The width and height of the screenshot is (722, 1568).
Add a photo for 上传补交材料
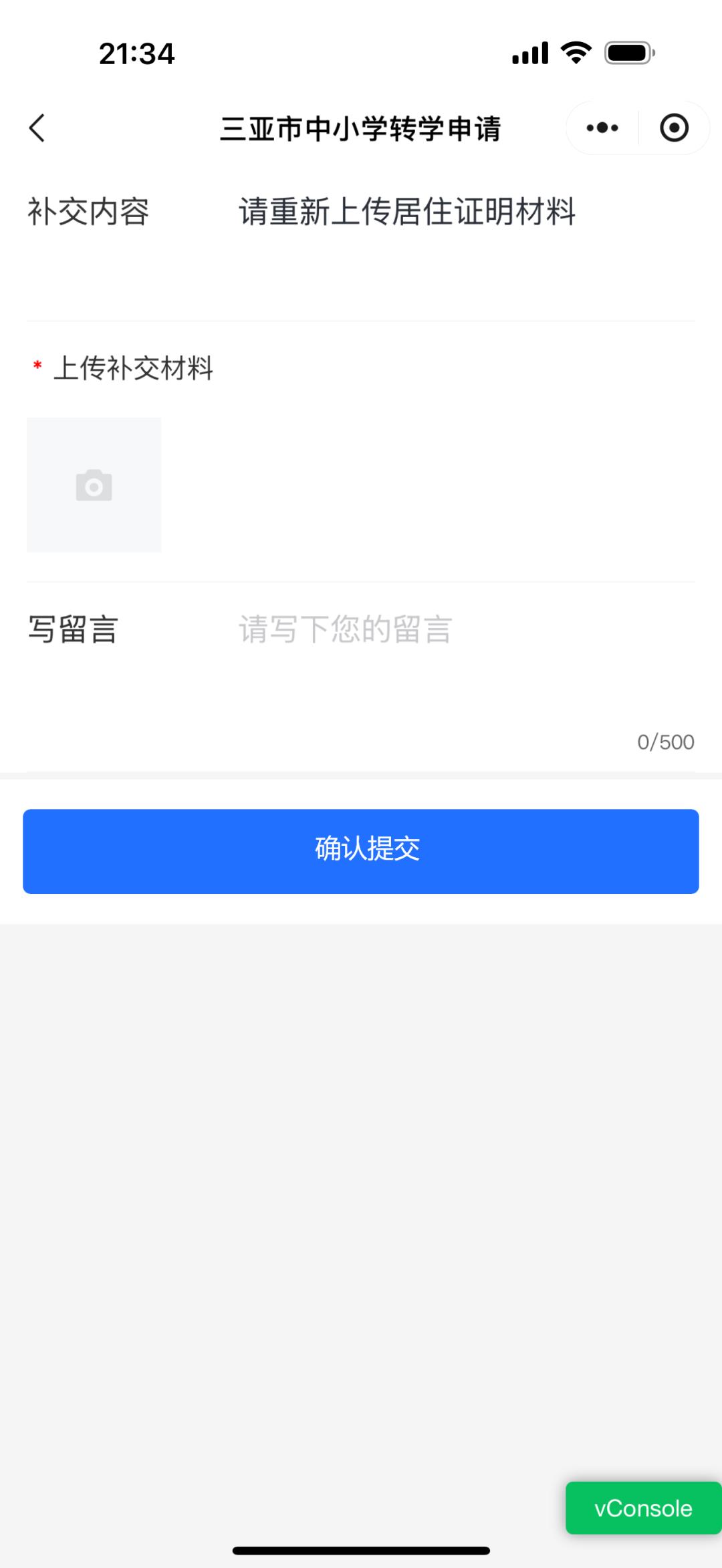(94, 485)
